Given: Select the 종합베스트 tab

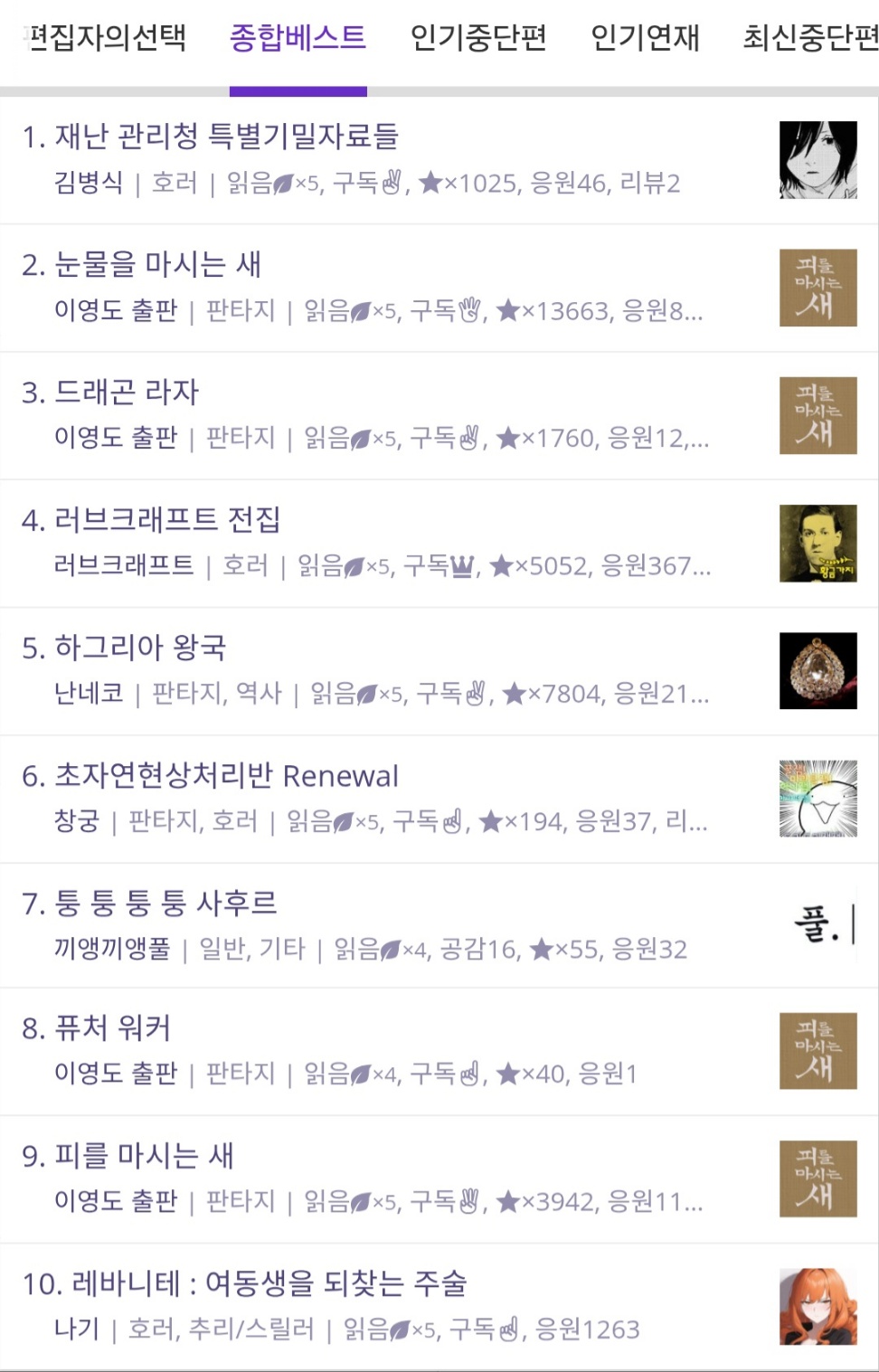Looking at the screenshot, I should (x=298, y=38).
